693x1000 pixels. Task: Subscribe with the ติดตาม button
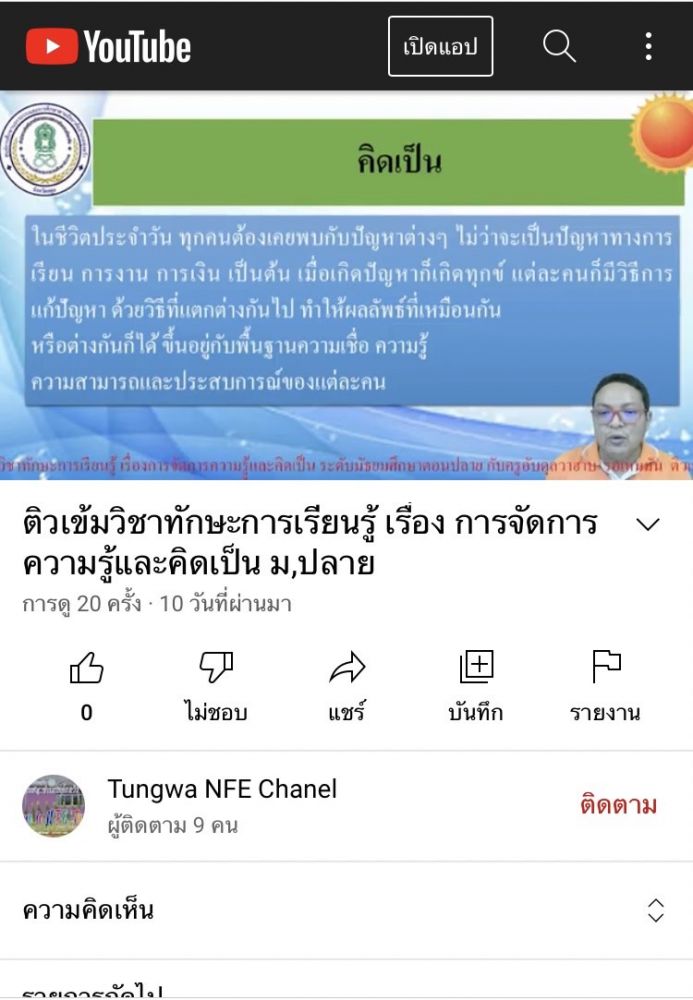[x=618, y=805]
